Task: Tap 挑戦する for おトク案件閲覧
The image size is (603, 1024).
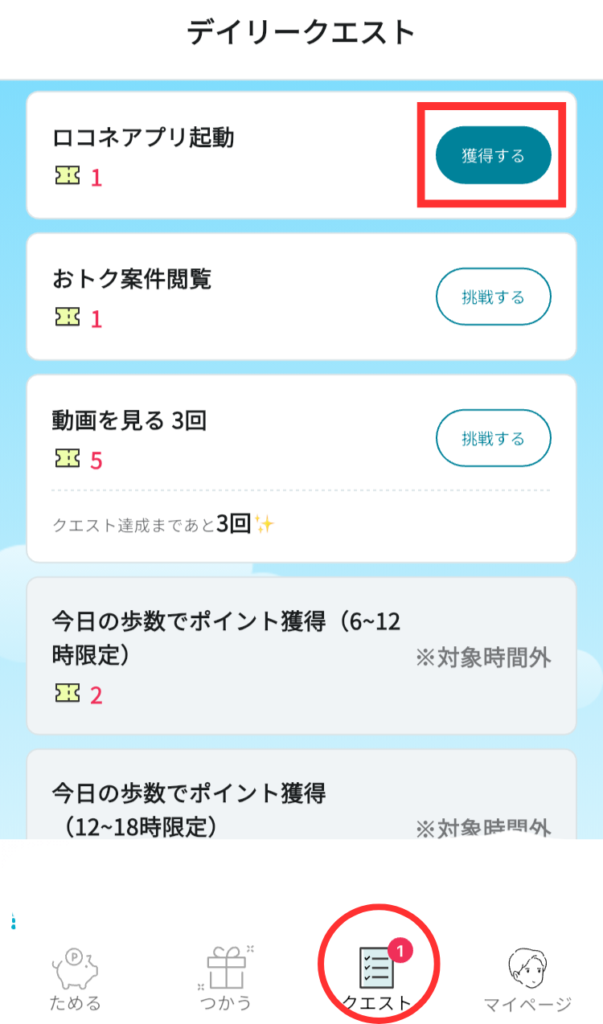Action: tap(493, 297)
